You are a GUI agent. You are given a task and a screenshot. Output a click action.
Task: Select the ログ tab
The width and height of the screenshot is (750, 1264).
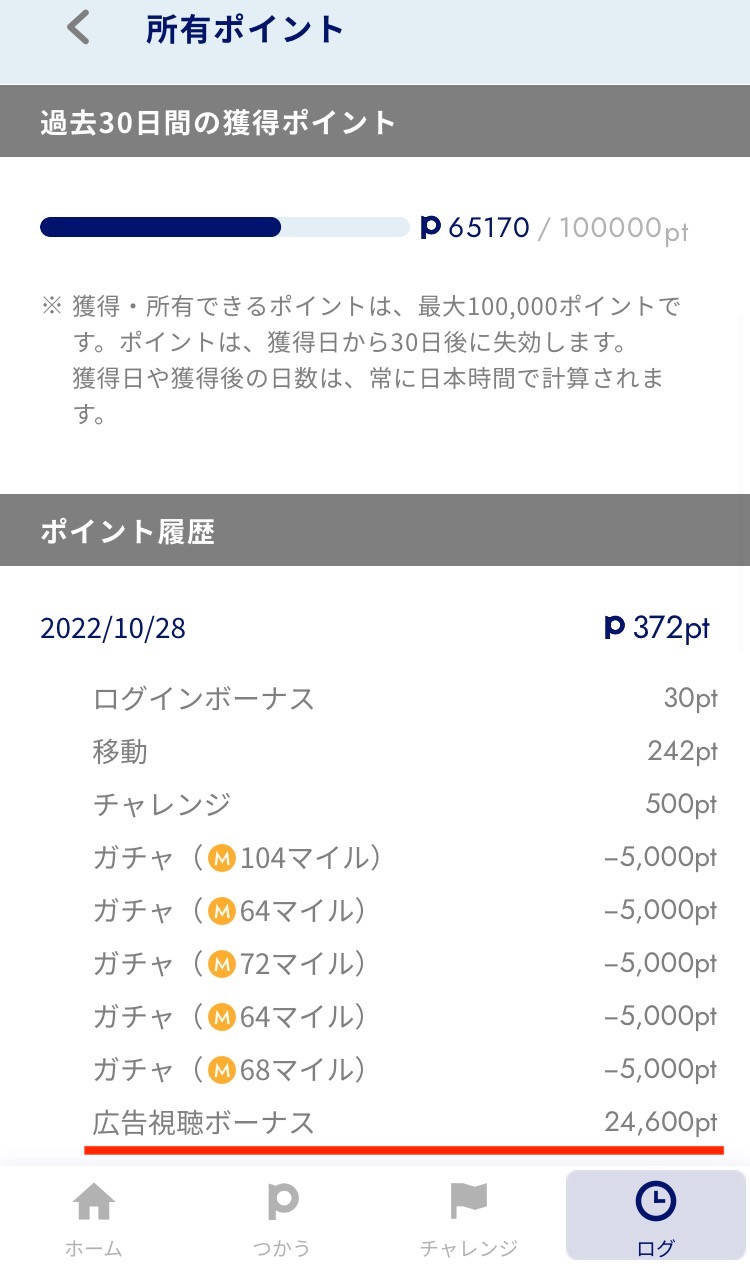point(655,1216)
